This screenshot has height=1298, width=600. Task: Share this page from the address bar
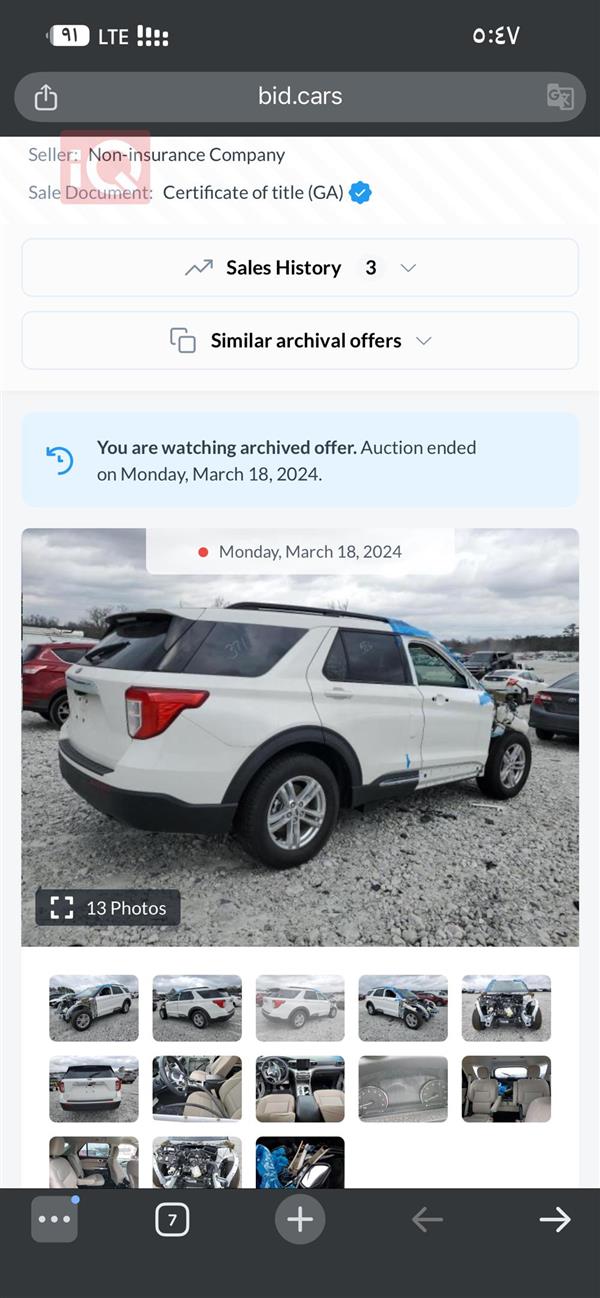pyautogui.click(x=46, y=97)
